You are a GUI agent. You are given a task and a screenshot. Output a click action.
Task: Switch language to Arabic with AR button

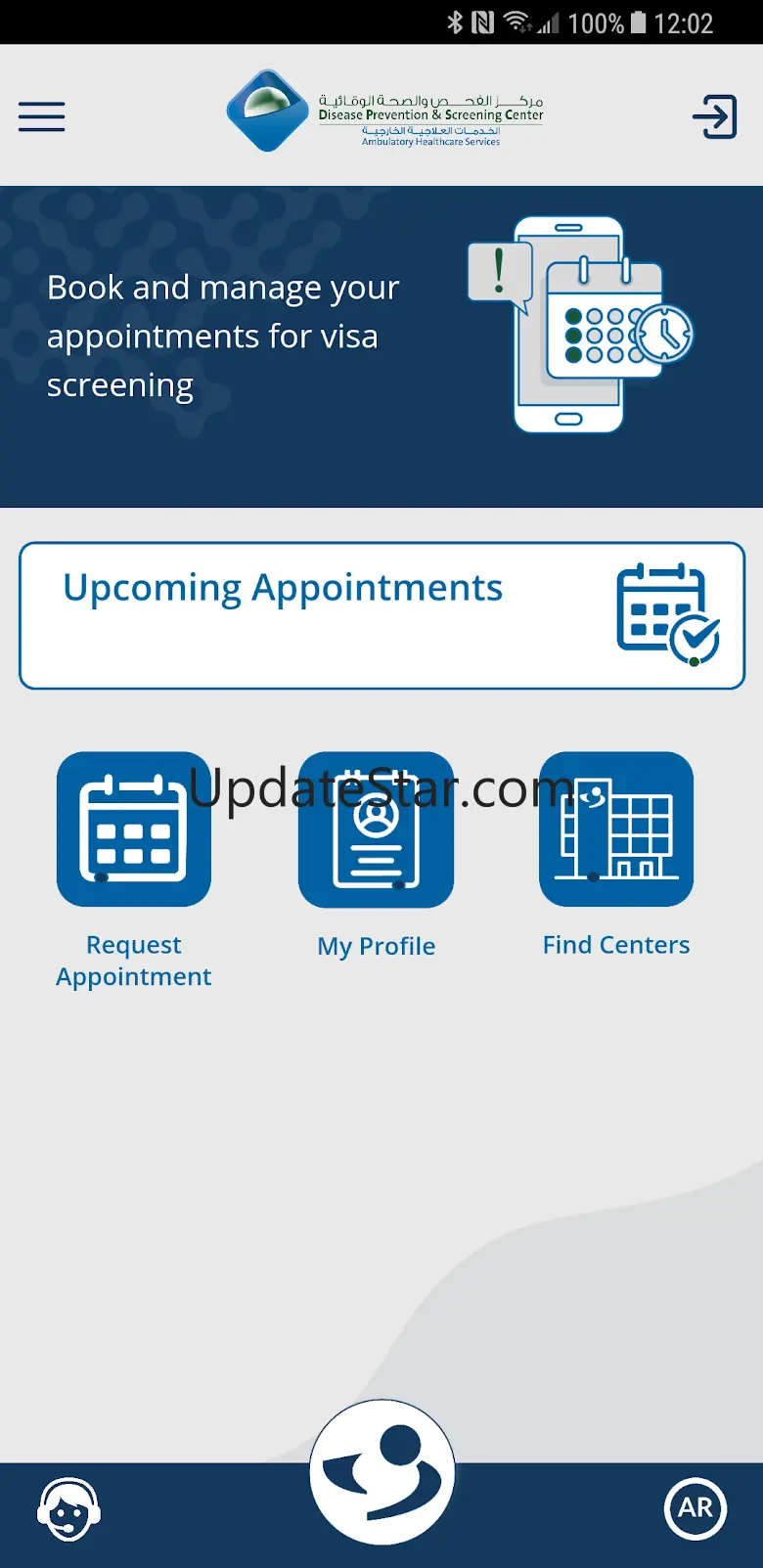coord(696,1508)
